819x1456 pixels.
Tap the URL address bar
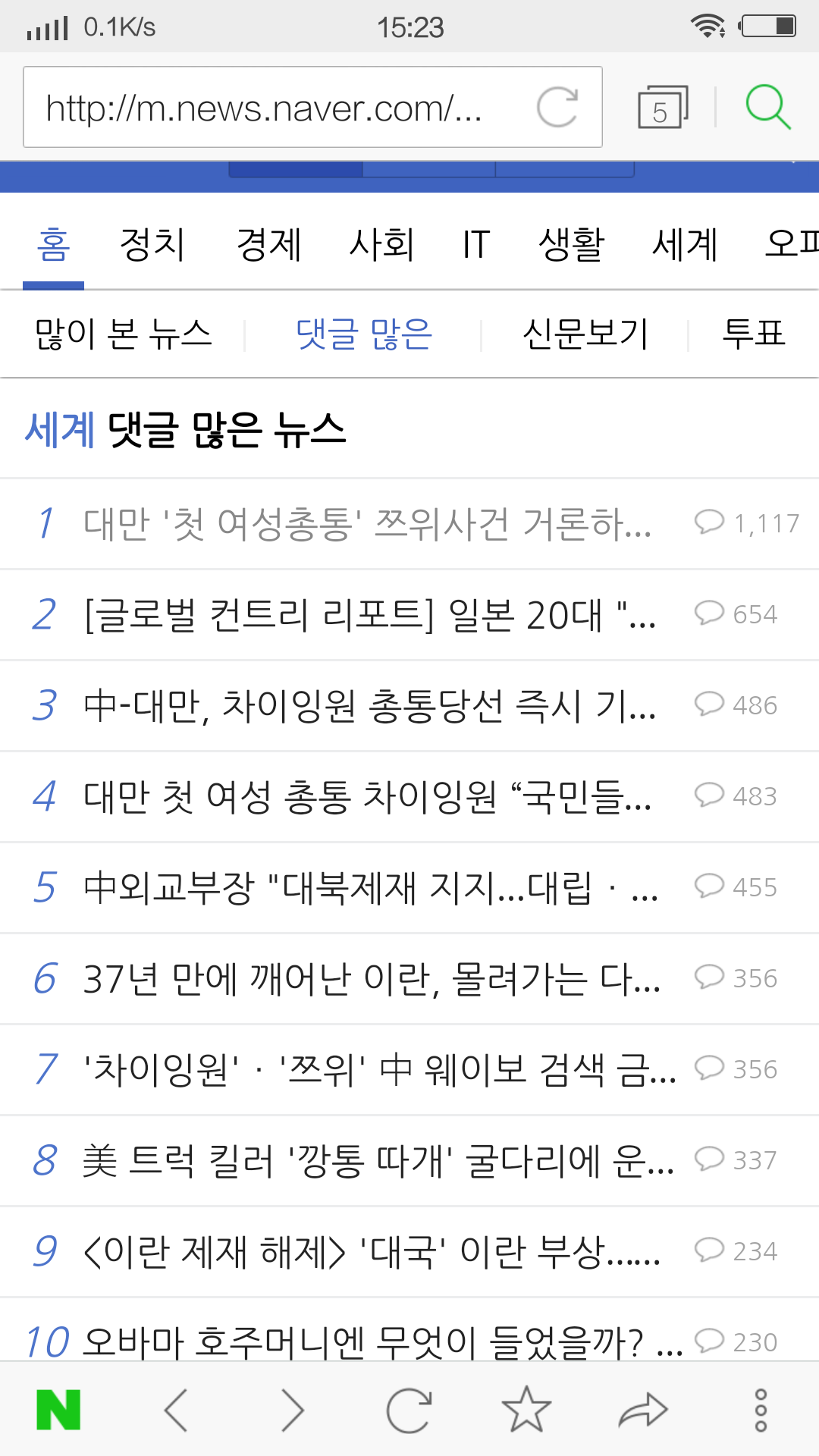265,106
